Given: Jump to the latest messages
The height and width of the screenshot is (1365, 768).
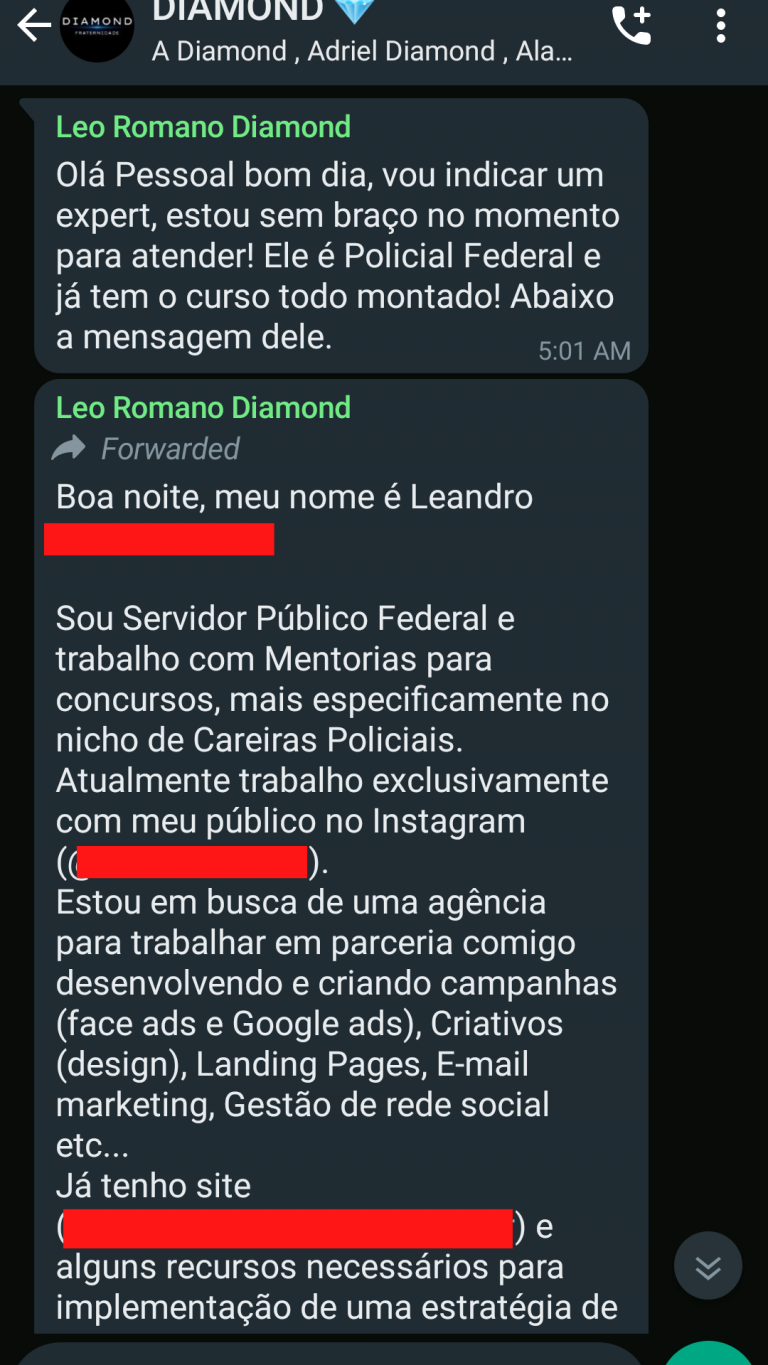Looking at the screenshot, I should (708, 1266).
